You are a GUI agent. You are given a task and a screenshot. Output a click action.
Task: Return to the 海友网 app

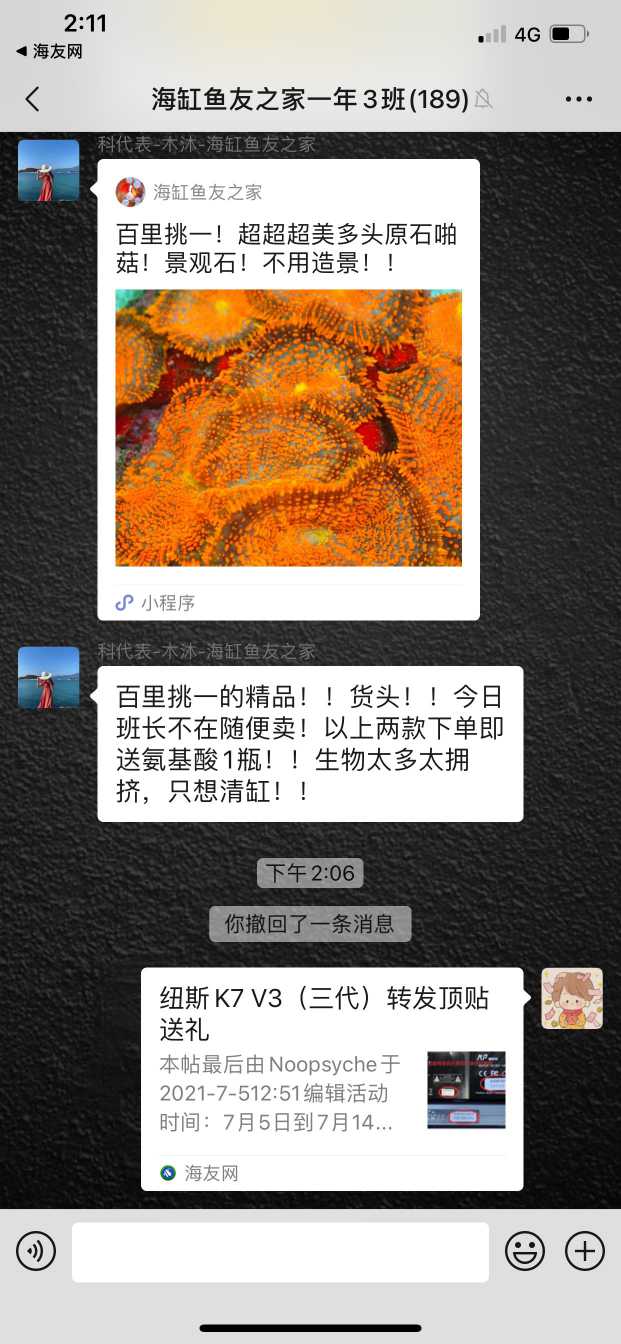coord(49,51)
